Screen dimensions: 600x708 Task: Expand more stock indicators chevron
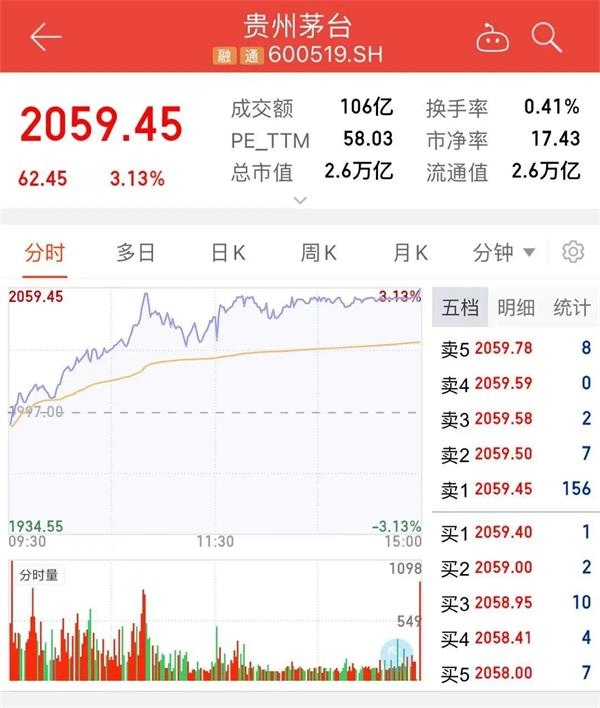tap(300, 201)
